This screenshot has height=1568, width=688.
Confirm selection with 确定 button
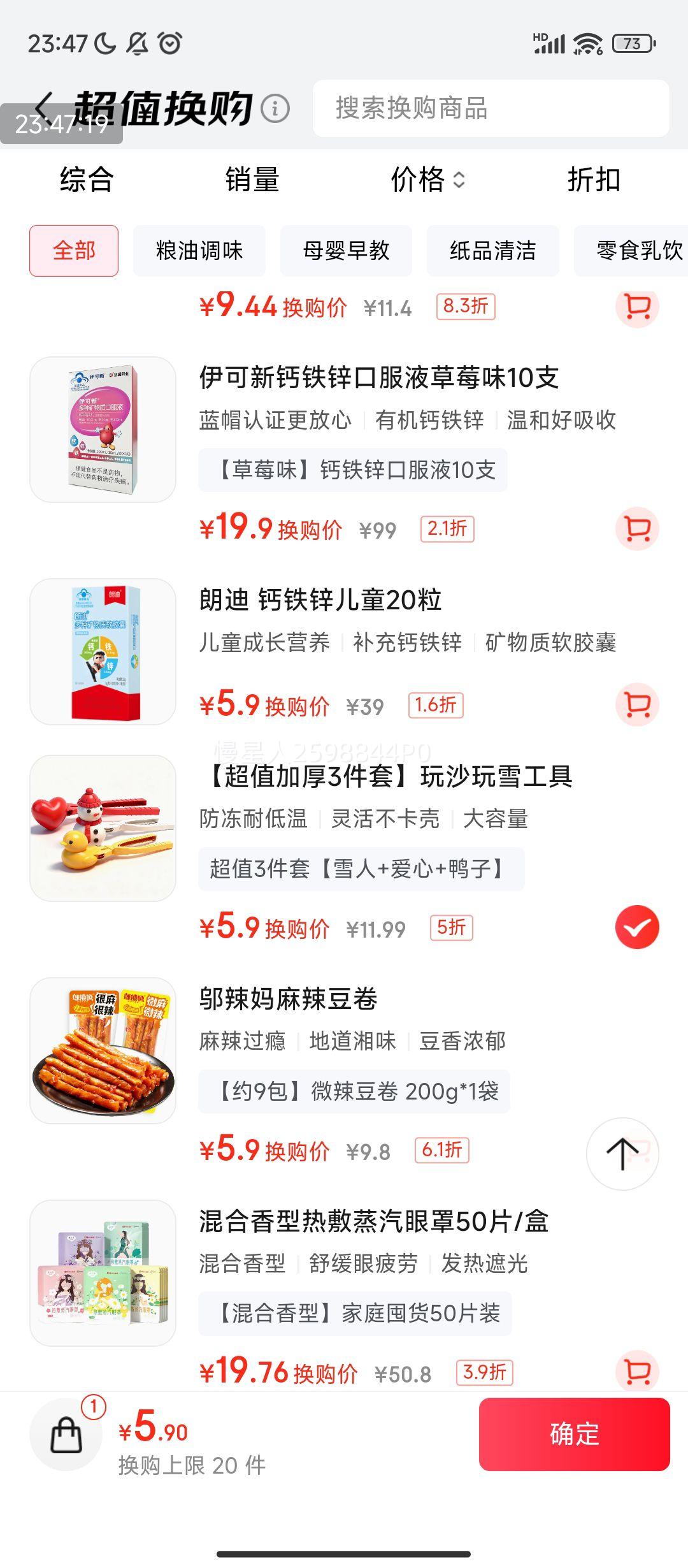(x=574, y=1434)
